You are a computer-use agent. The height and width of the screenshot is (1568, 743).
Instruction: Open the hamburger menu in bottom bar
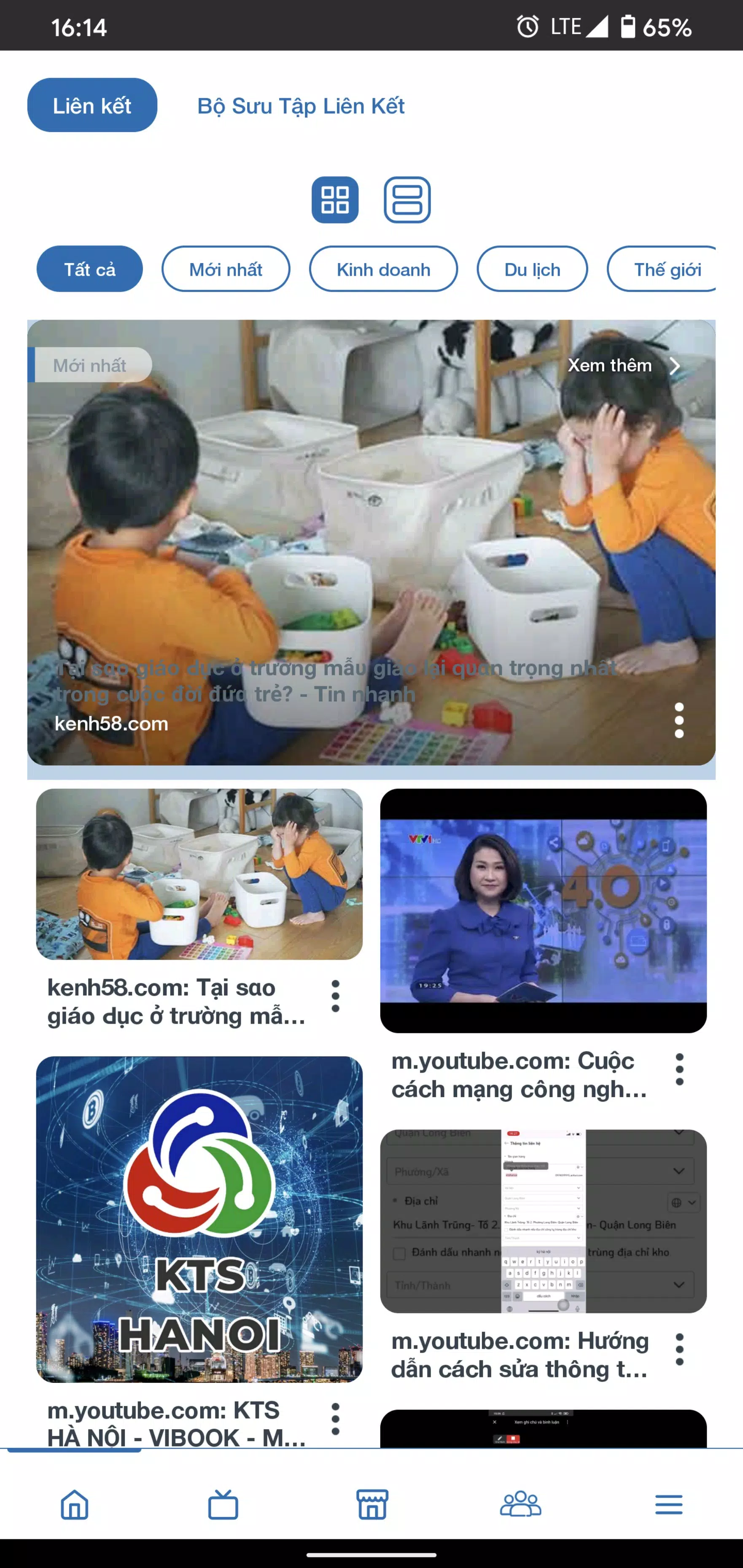pos(669,1505)
